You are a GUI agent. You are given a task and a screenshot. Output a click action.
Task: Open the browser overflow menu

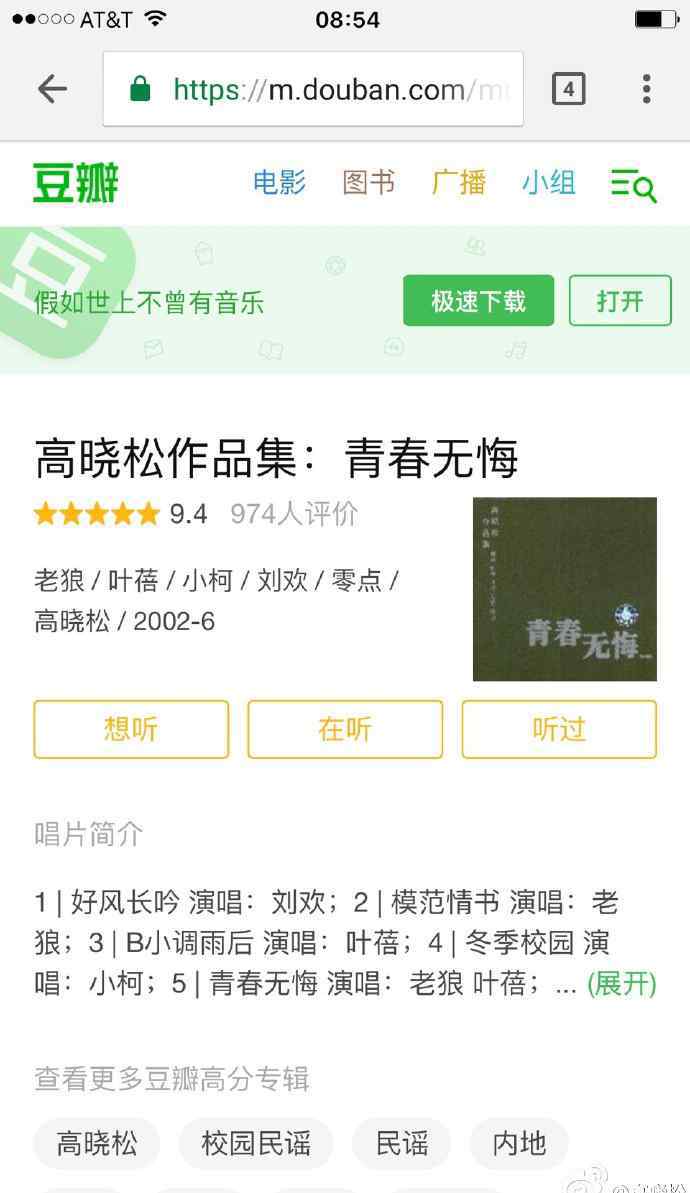coord(647,89)
